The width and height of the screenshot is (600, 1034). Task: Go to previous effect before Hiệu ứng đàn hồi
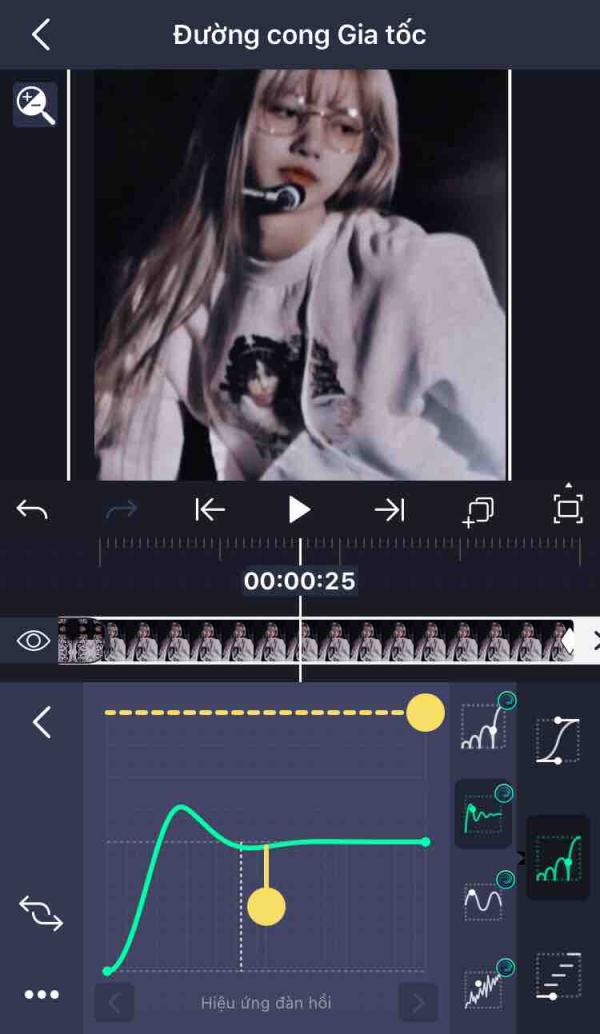coord(115,1003)
